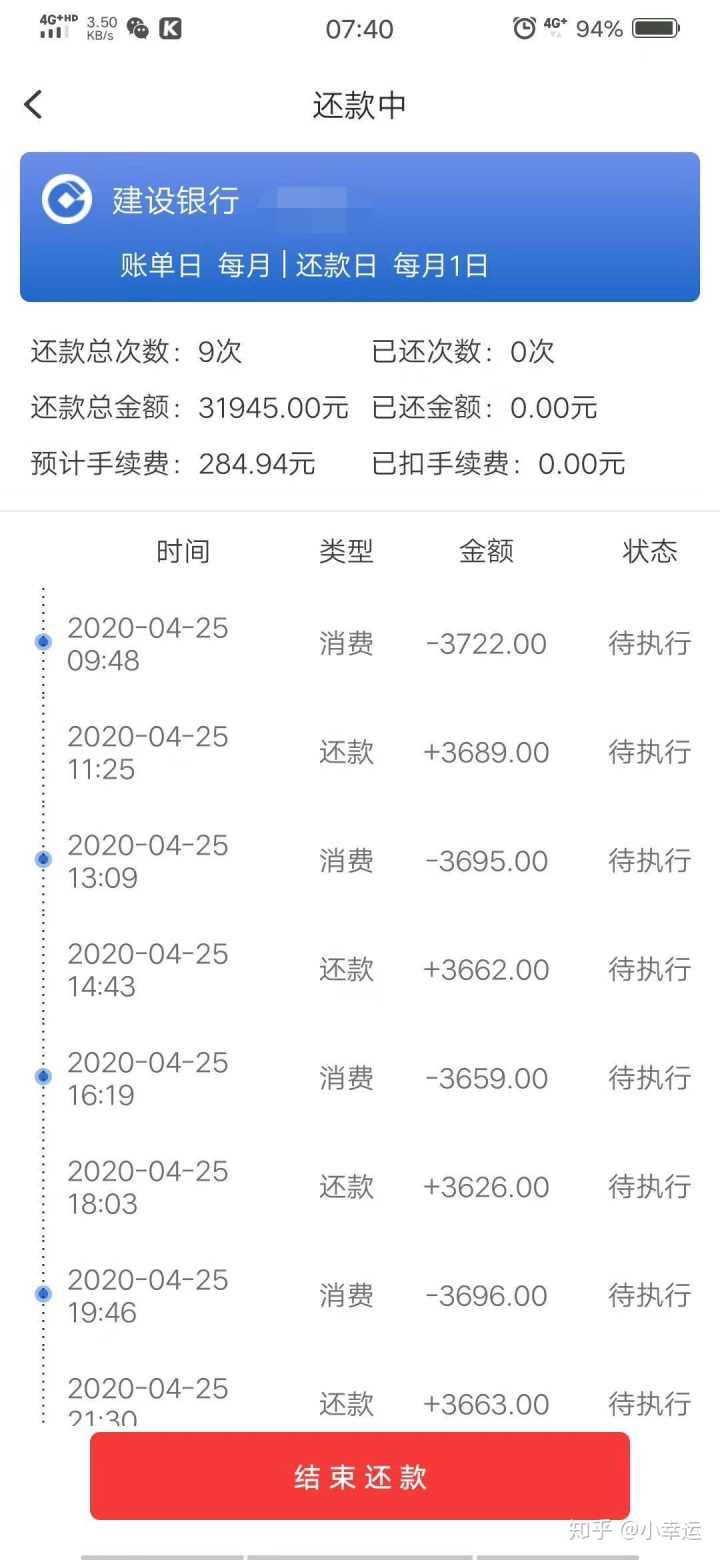
Task: Tap the 结束还款 button
Action: (x=360, y=1477)
